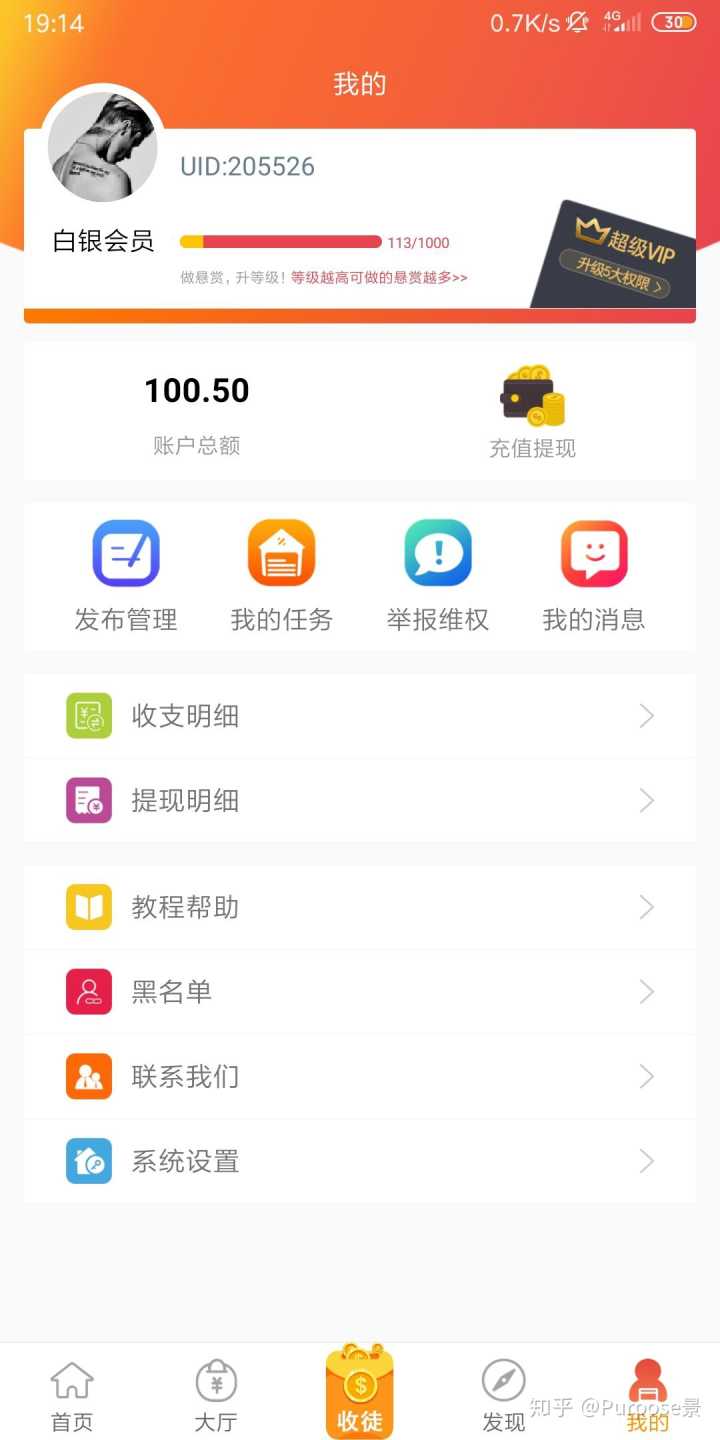
Task: Switch to the 大厅 tab
Action: (216, 1396)
